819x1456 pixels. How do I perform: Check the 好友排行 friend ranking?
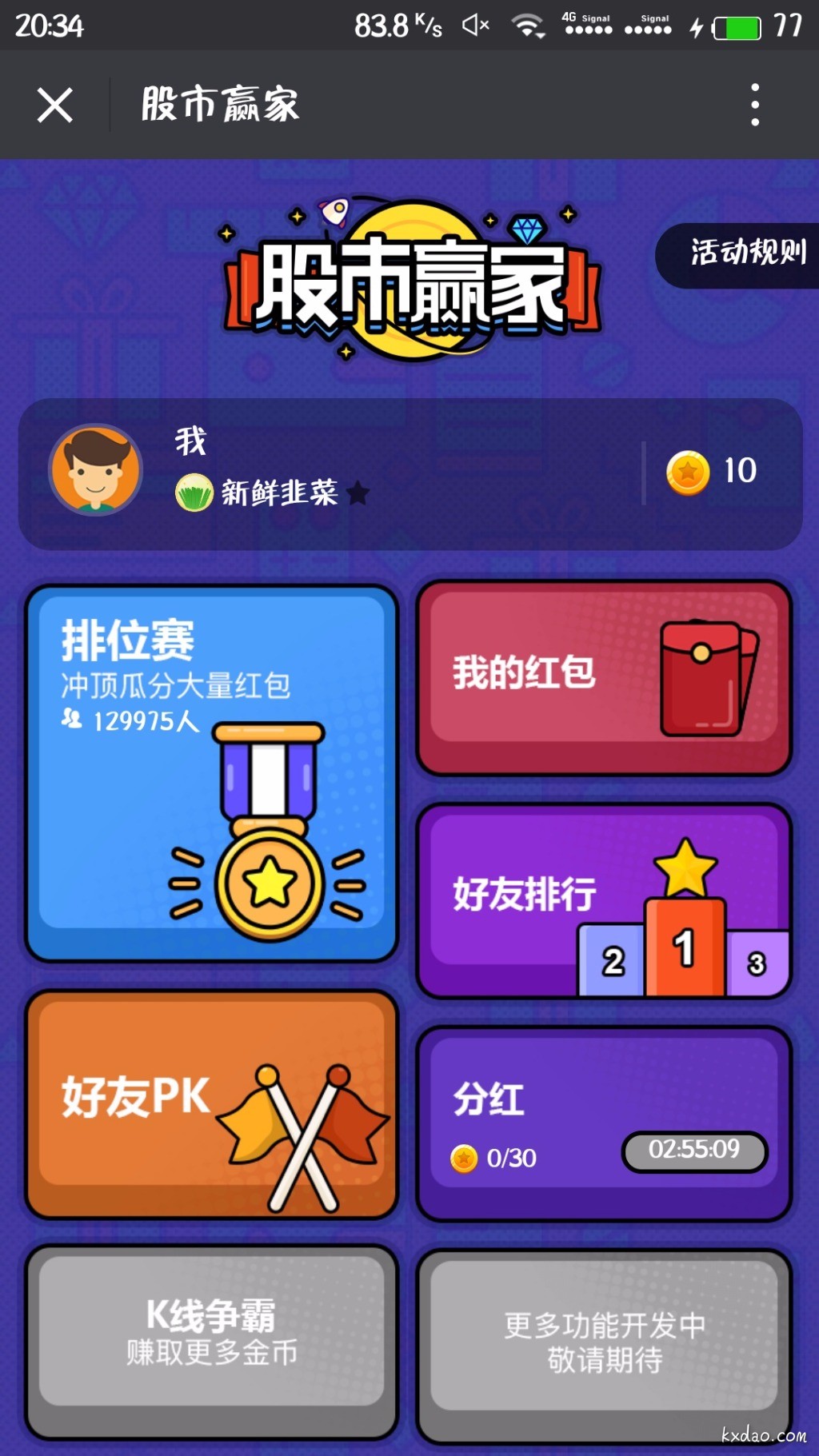[x=603, y=900]
